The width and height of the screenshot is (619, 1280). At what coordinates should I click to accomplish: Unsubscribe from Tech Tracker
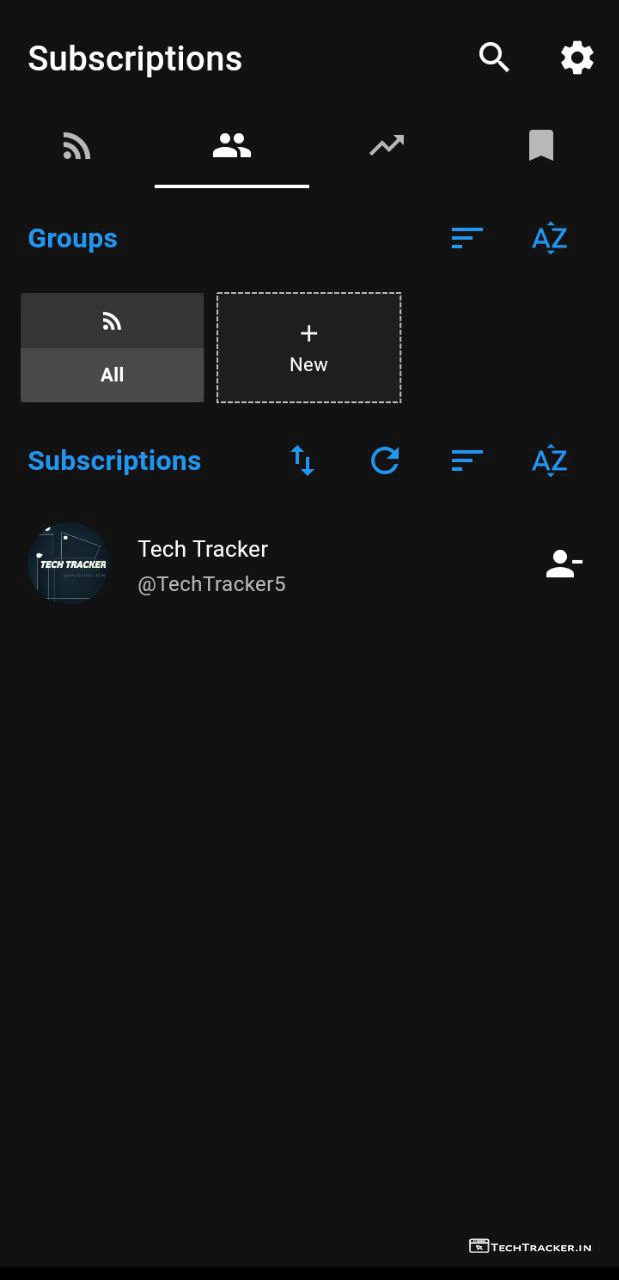click(564, 564)
